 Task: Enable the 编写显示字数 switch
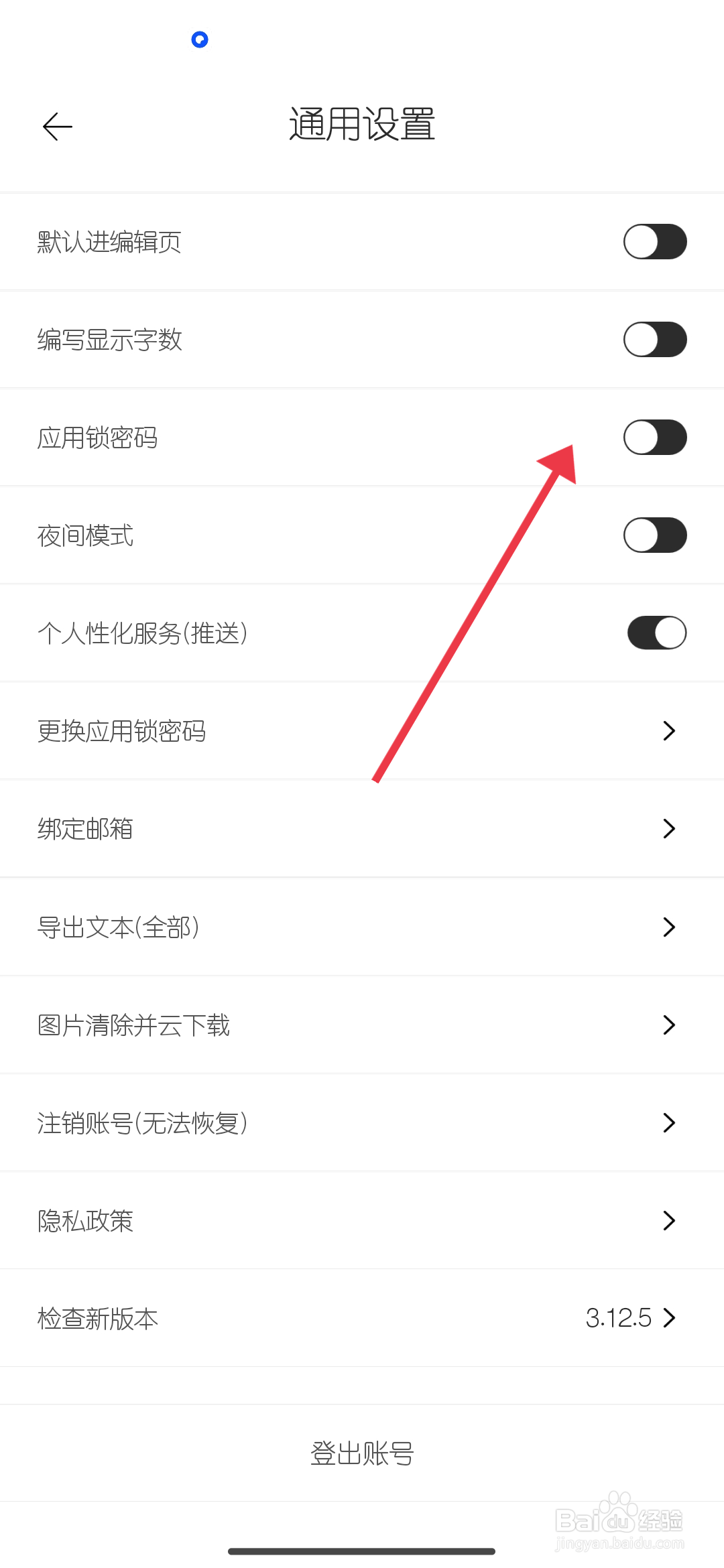(655, 340)
